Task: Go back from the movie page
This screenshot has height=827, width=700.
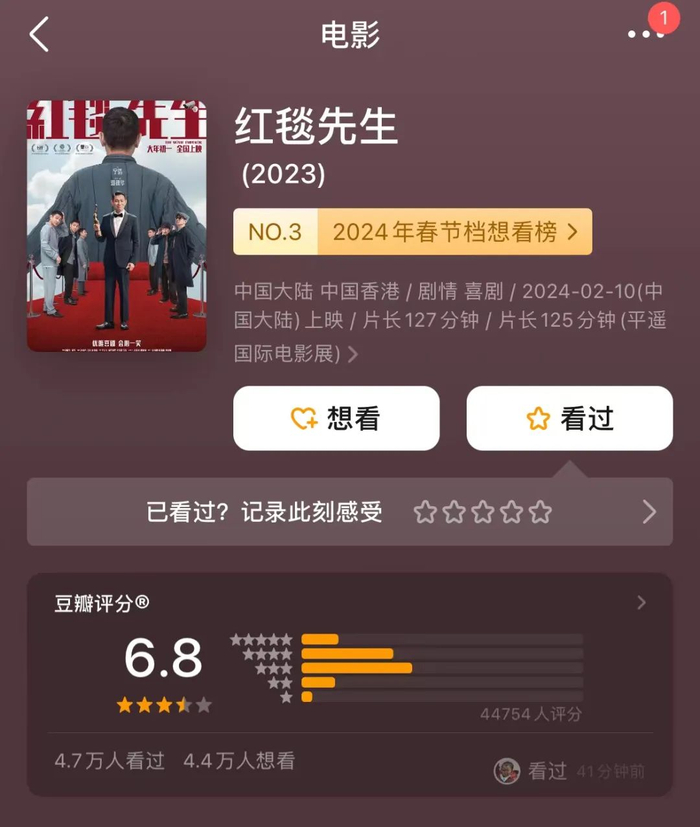Action: [39, 35]
